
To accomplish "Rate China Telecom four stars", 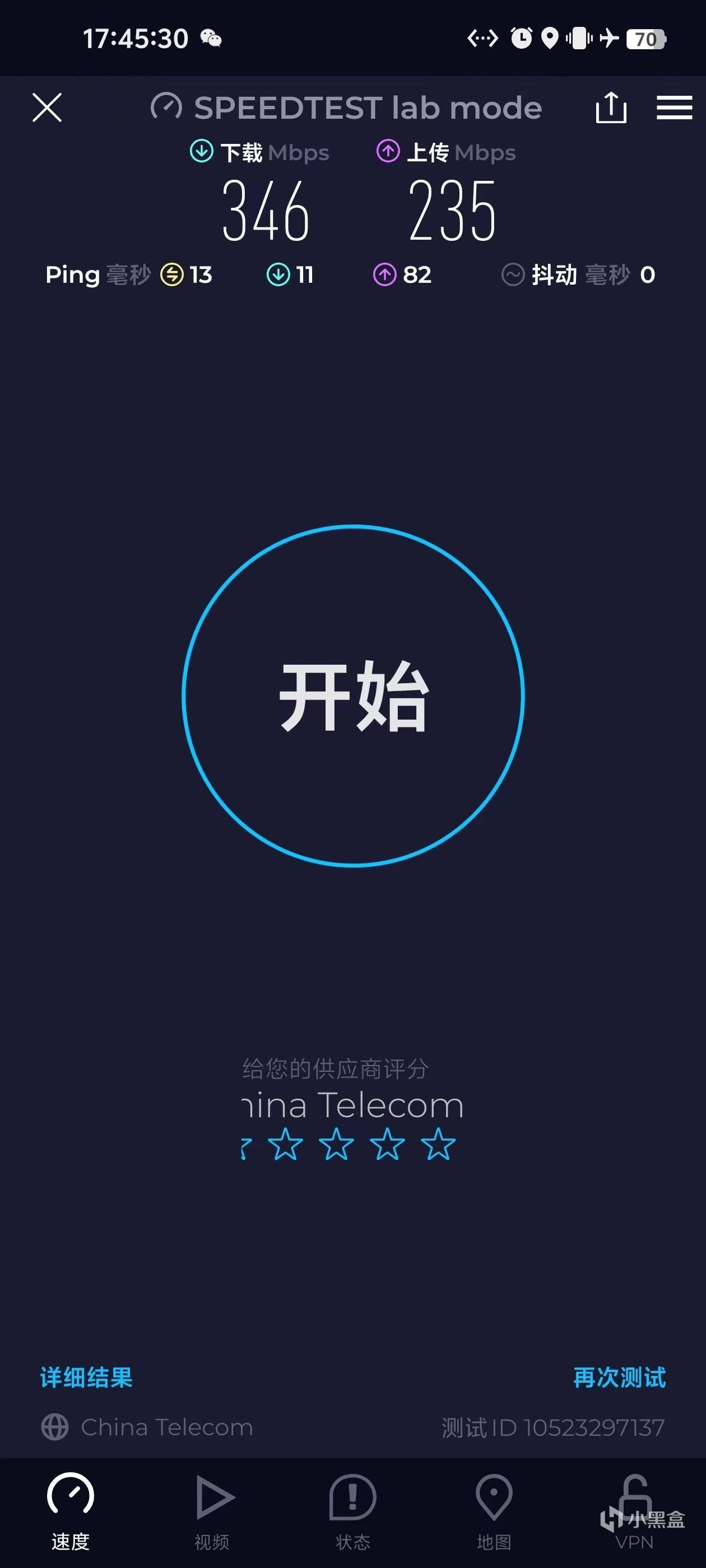I will (387, 1144).
